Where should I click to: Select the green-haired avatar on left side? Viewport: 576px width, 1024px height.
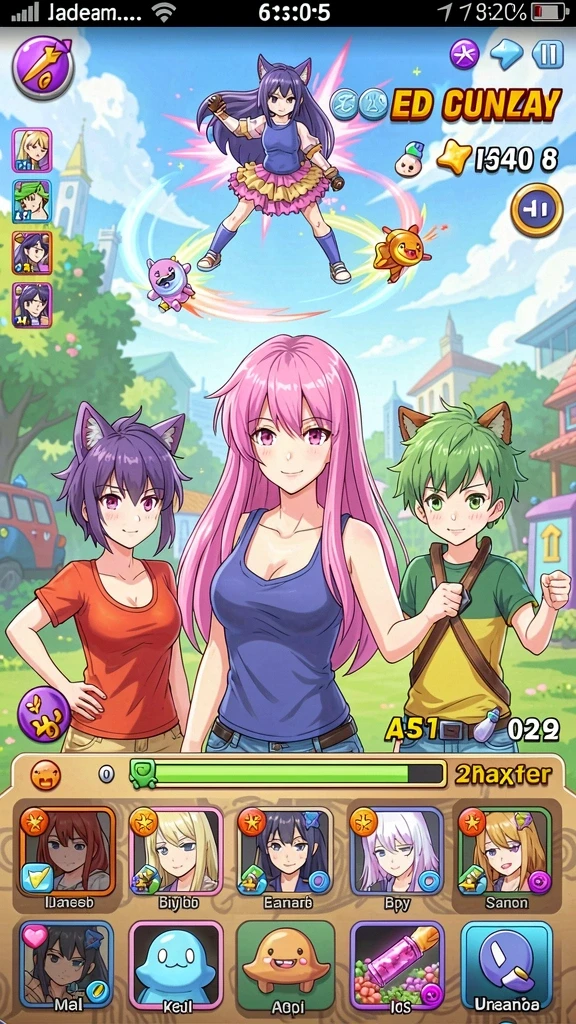click(x=32, y=202)
